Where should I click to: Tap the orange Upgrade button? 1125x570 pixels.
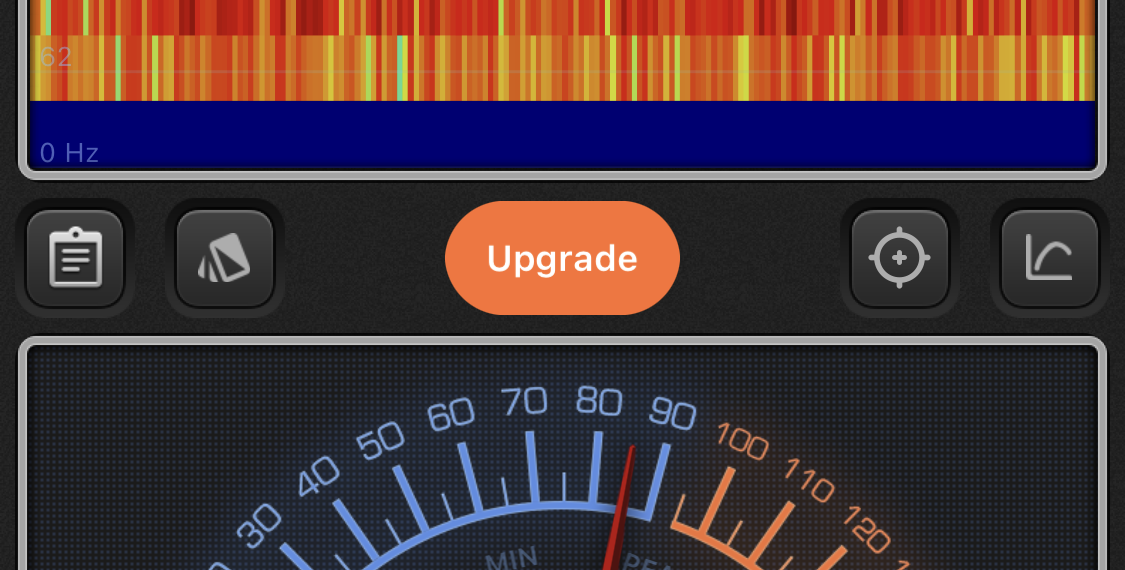click(x=562, y=258)
